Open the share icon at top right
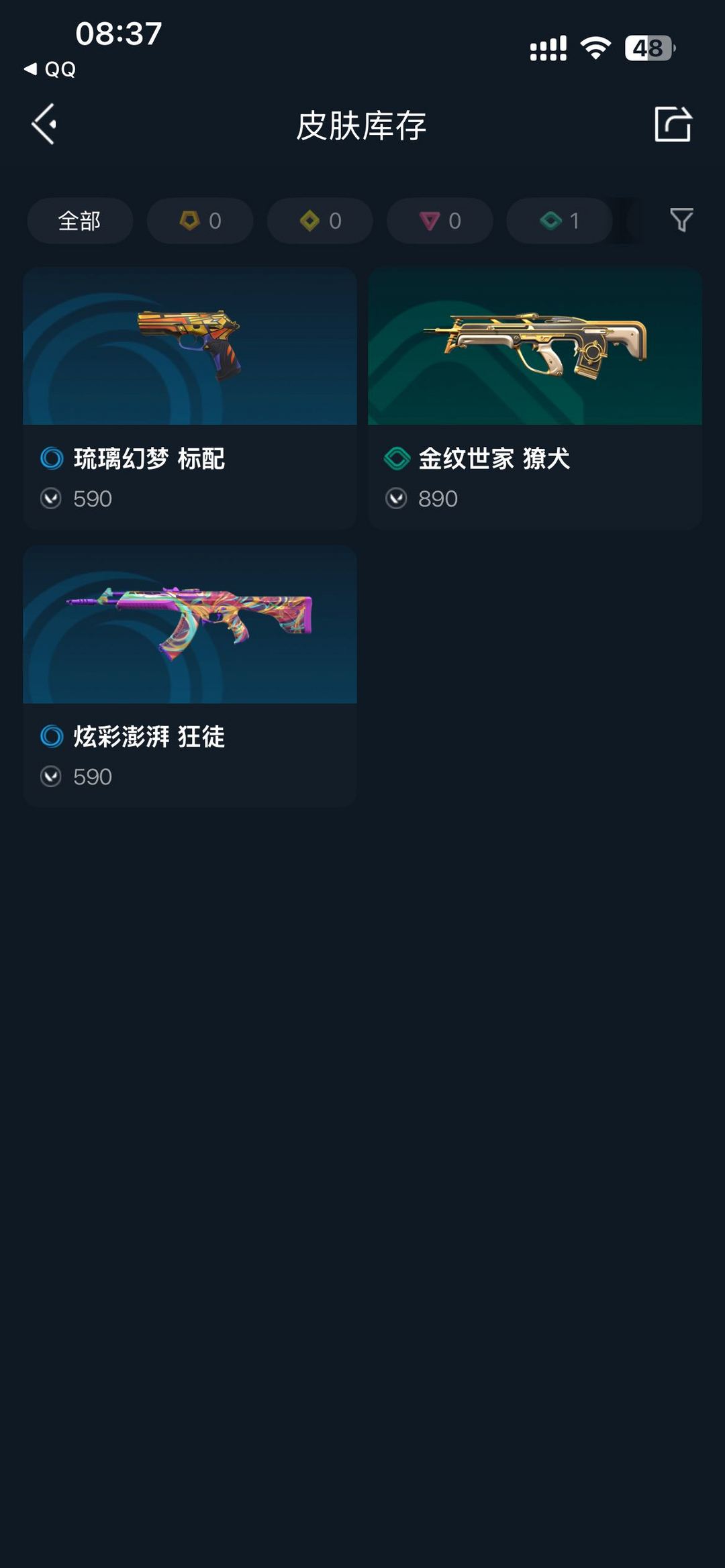Screen dimensions: 725x1568 (673, 125)
